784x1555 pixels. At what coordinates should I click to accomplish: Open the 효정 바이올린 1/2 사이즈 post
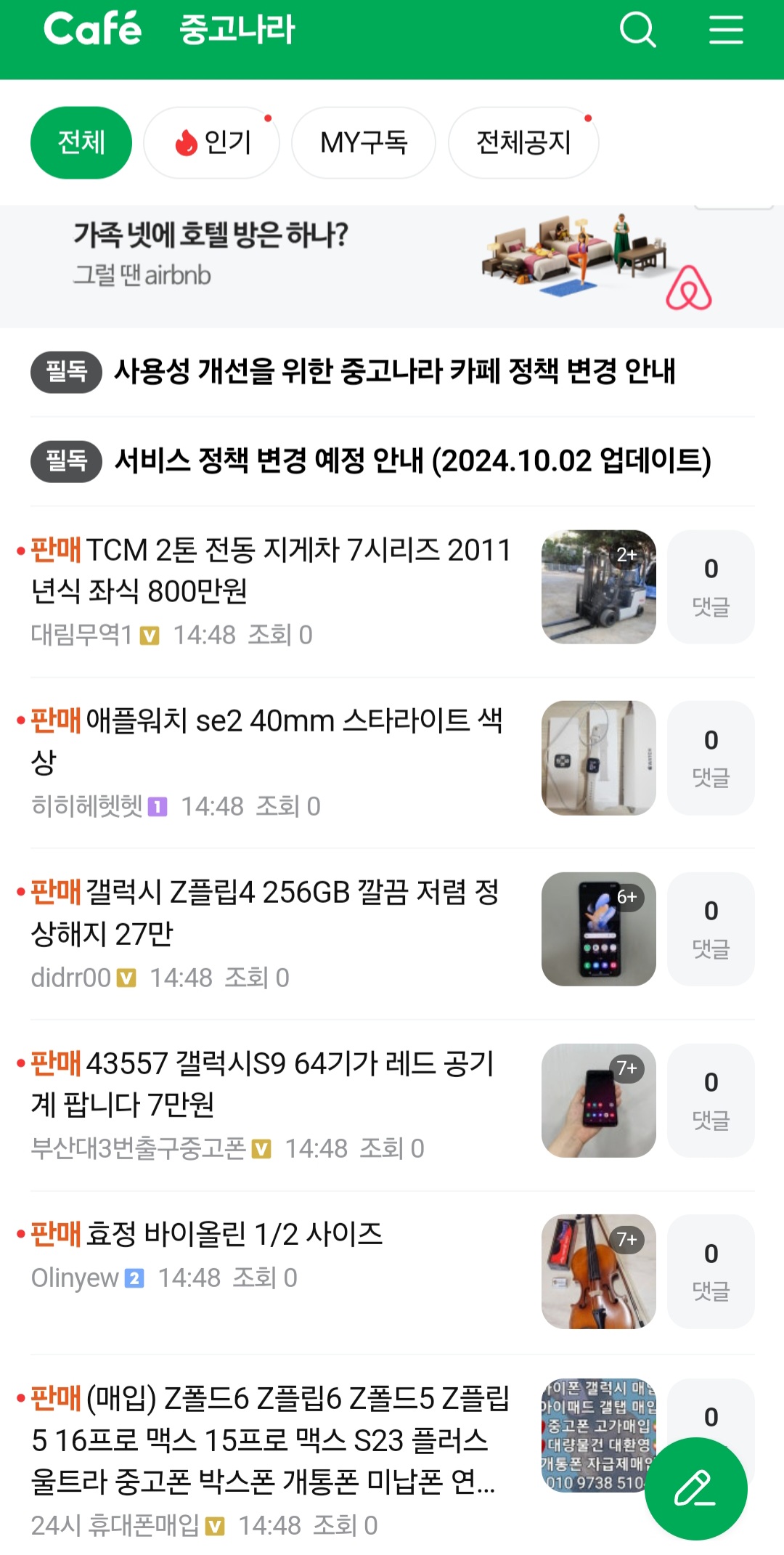coord(234,1235)
